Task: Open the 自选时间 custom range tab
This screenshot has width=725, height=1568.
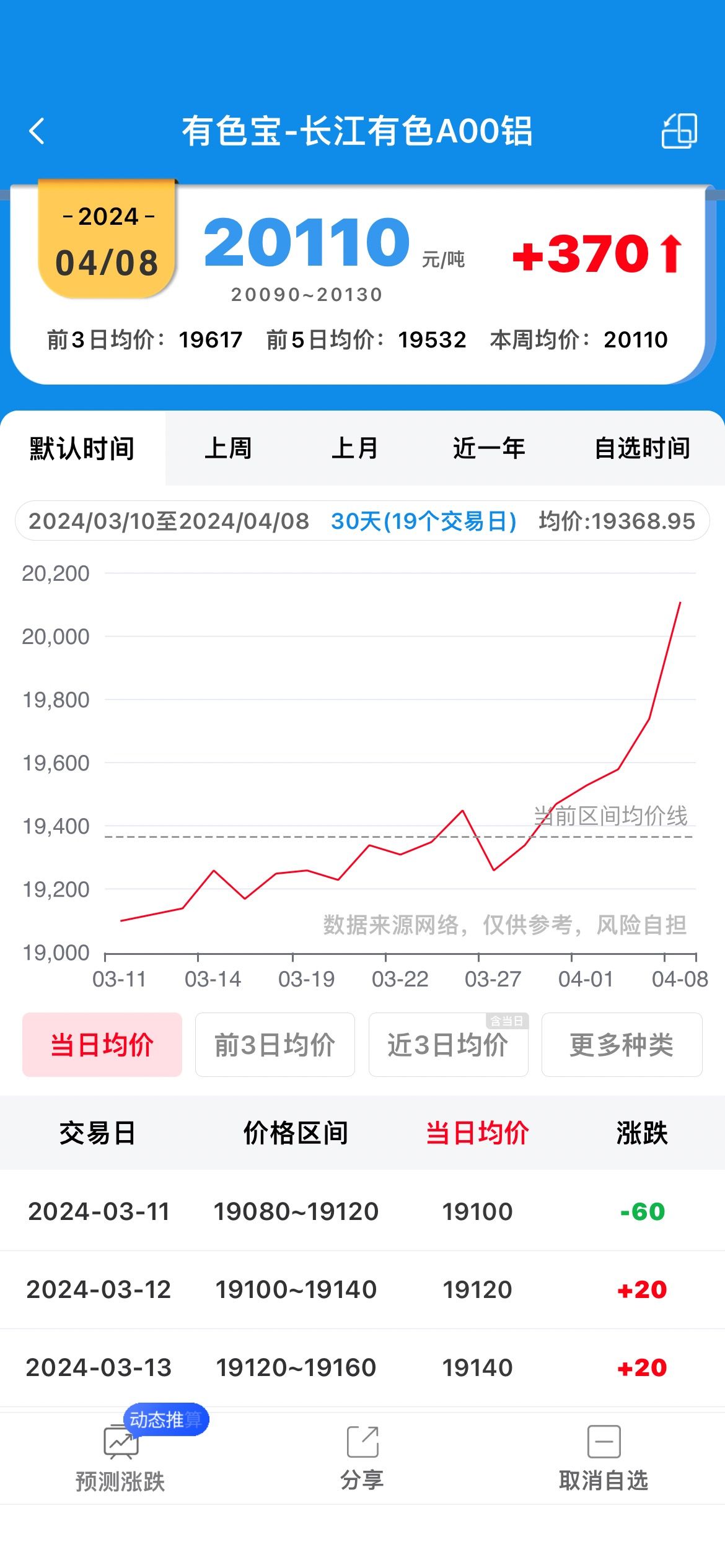Action: click(x=643, y=448)
